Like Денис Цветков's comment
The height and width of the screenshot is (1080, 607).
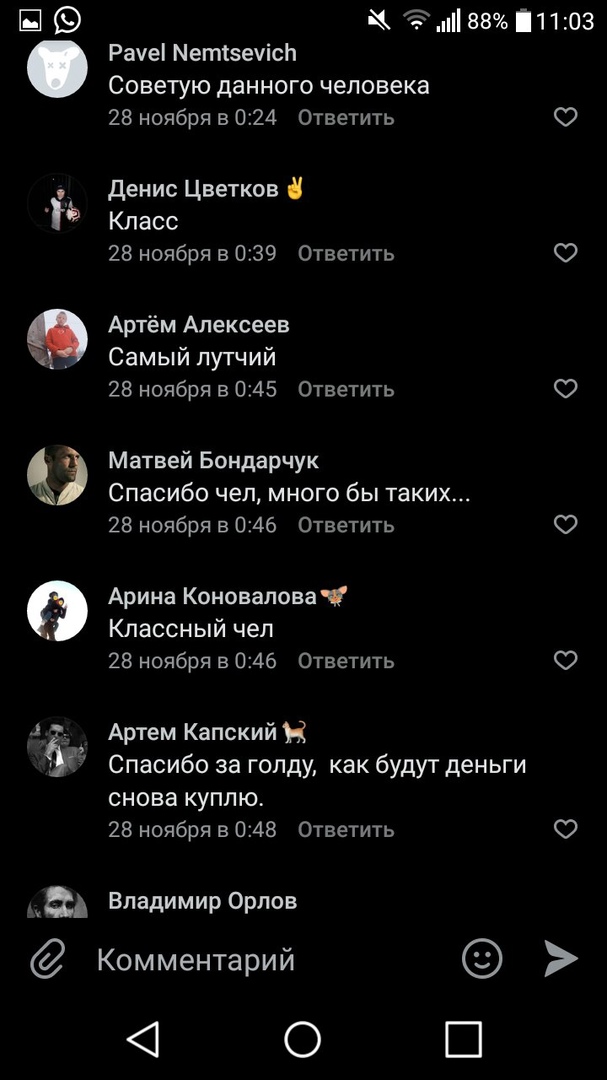(565, 253)
